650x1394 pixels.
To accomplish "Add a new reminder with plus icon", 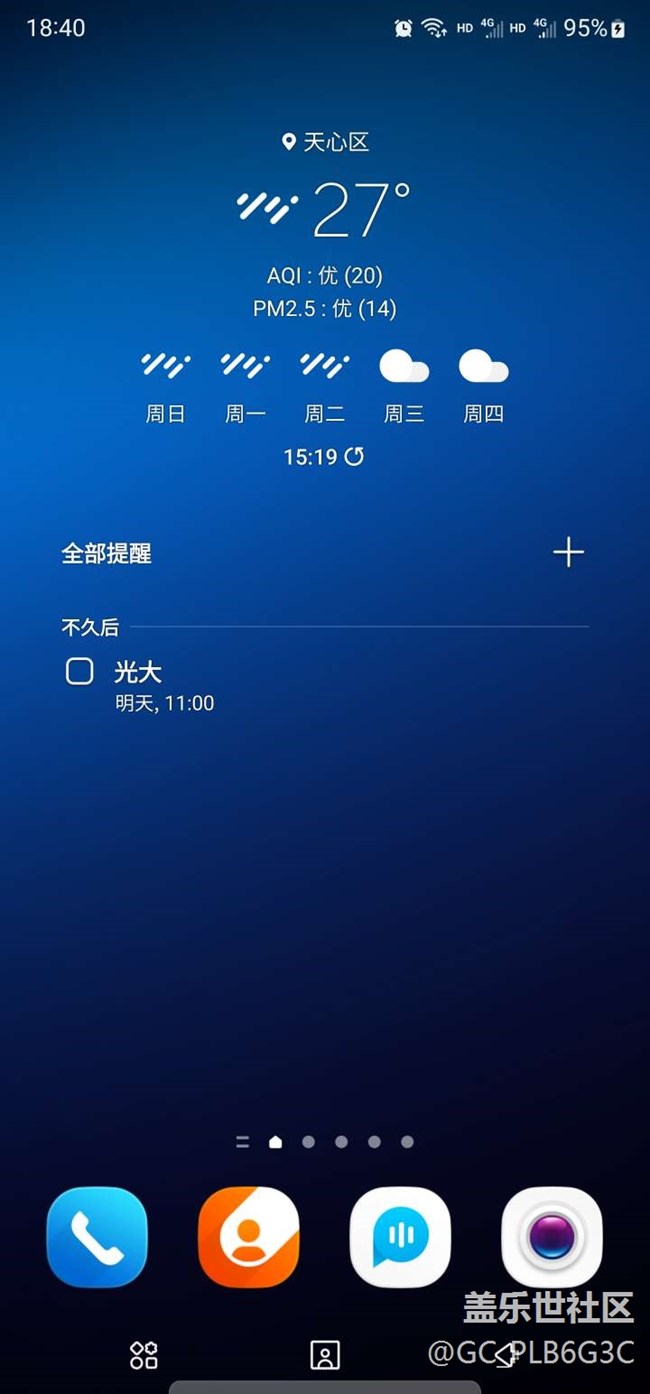I will 568,552.
